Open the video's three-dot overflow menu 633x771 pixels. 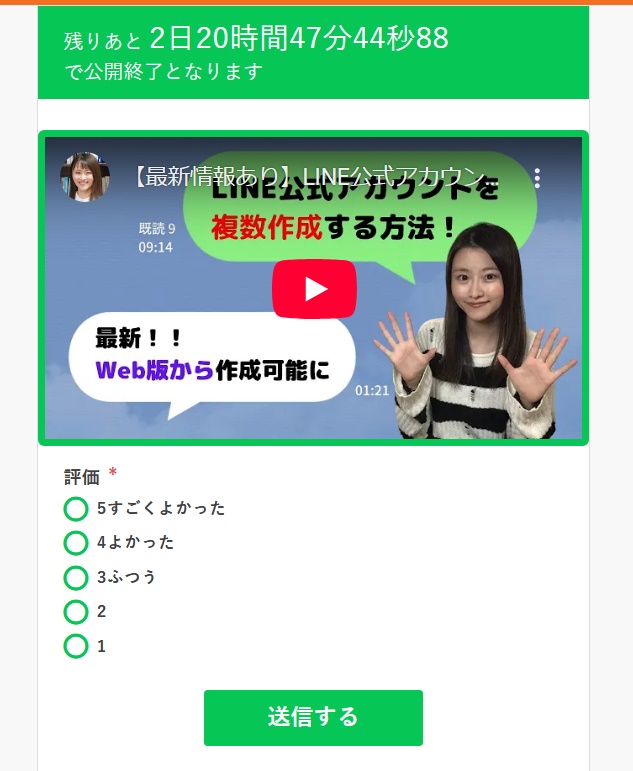(x=537, y=178)
